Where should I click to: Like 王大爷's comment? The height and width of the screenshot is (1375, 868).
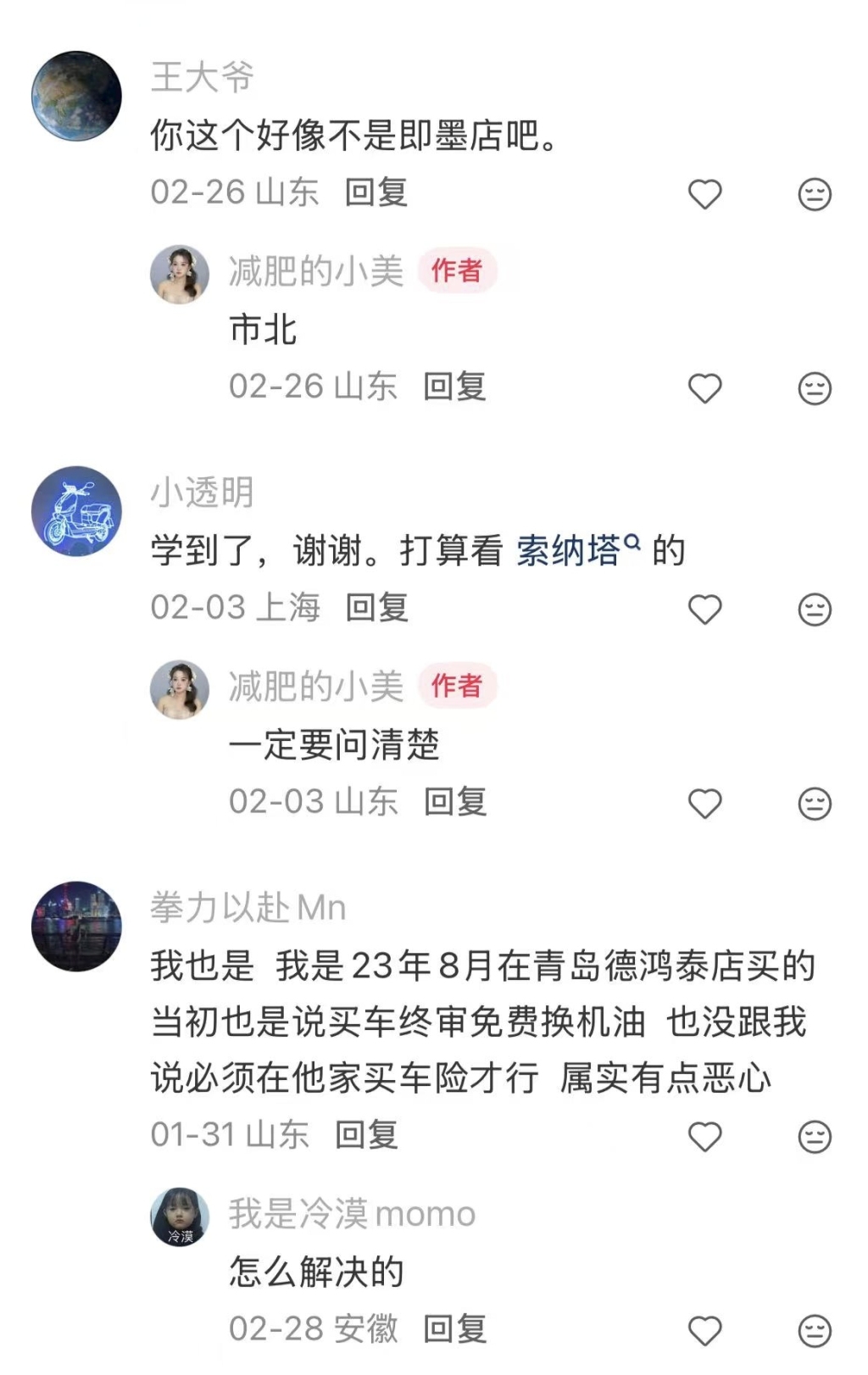point(704,194)
